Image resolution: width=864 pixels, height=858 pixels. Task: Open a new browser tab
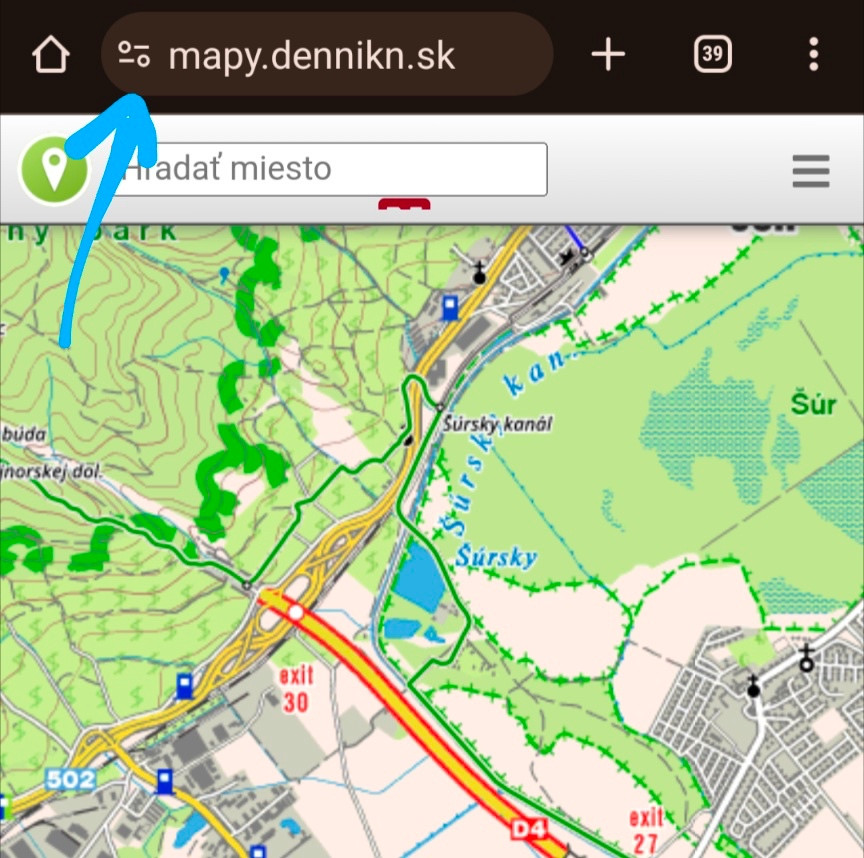coord(608,55)
